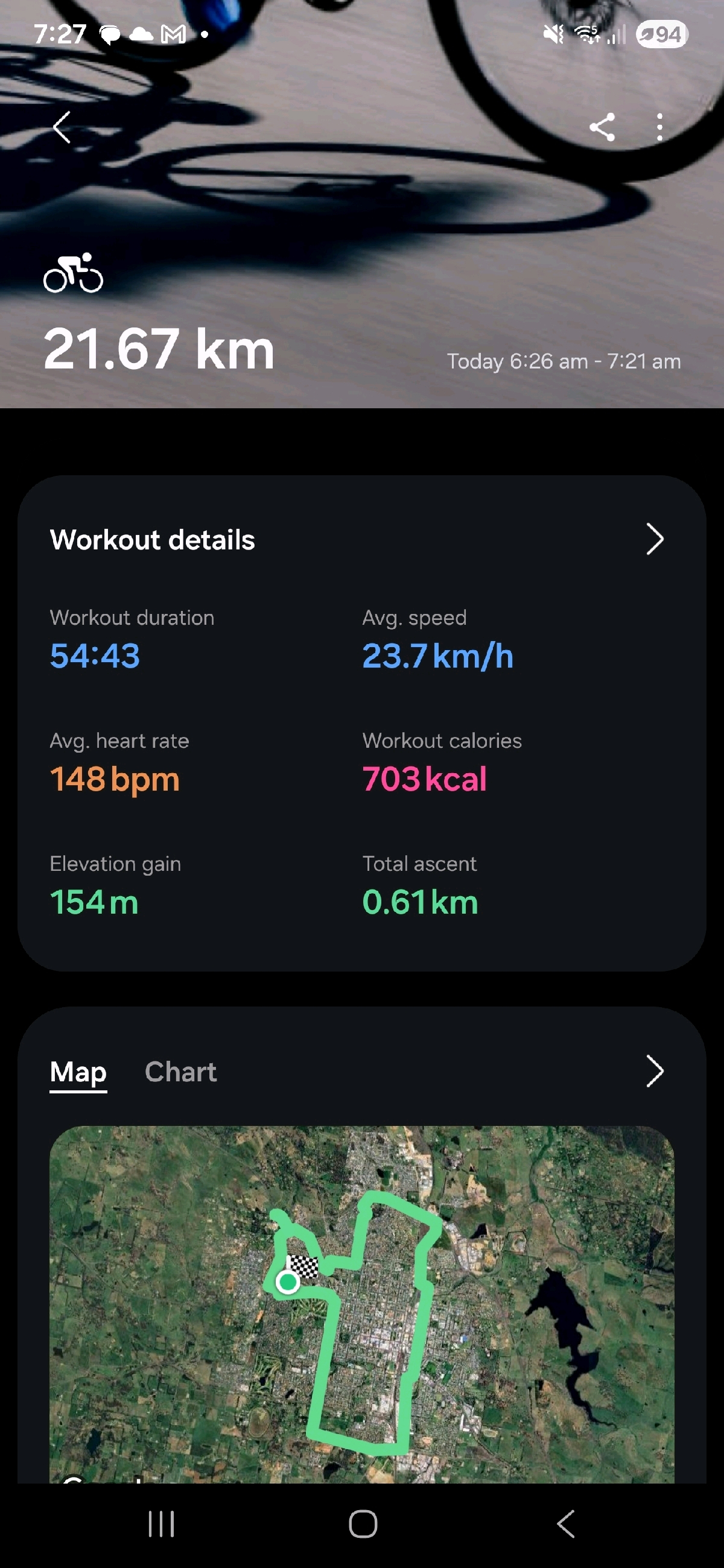Go back using the top-left arrow
This screenshot has height=1568, width=724.
[x=62, y=127]
